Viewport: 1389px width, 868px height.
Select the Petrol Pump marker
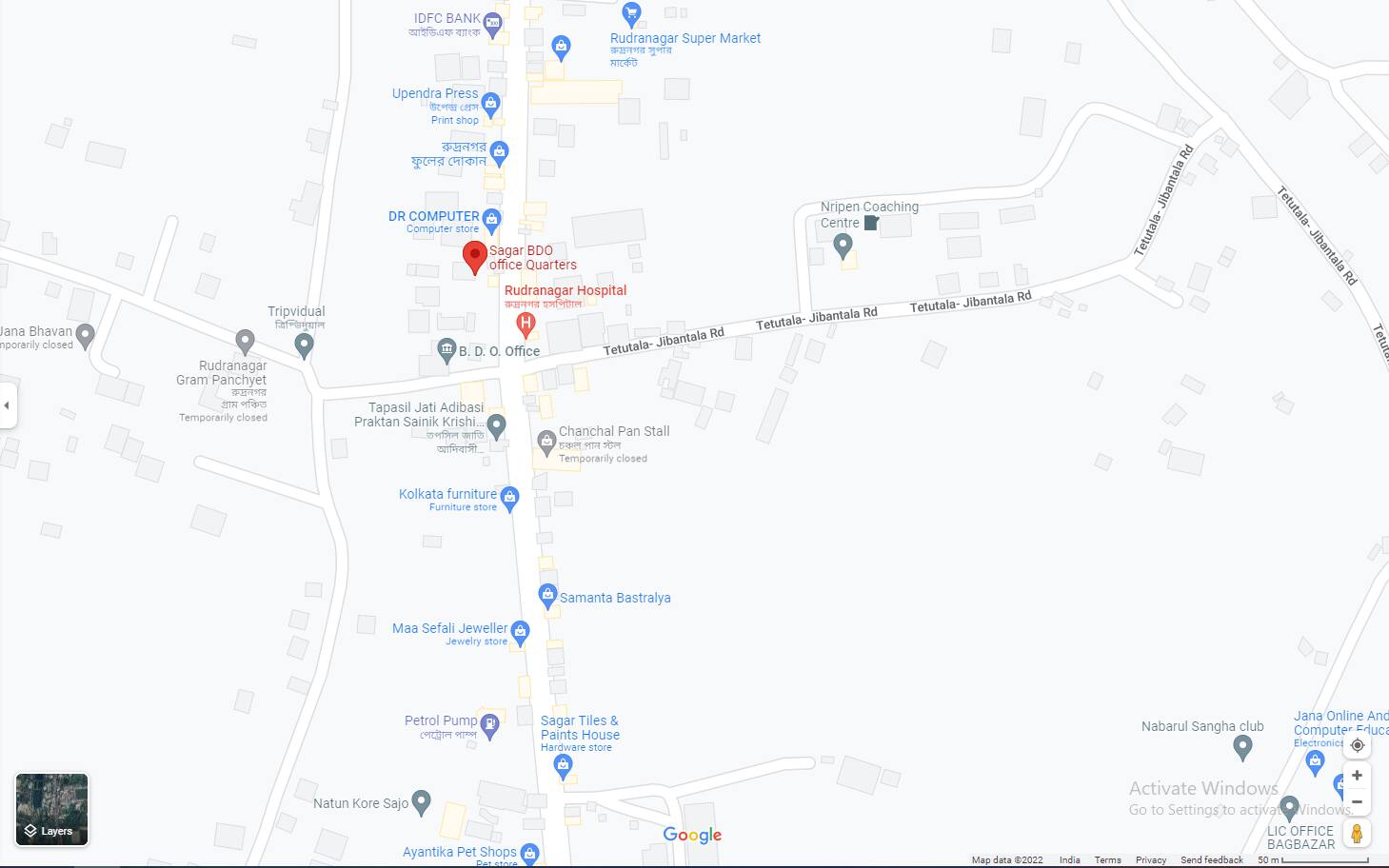pyautogui.click(x=489, y=724)
